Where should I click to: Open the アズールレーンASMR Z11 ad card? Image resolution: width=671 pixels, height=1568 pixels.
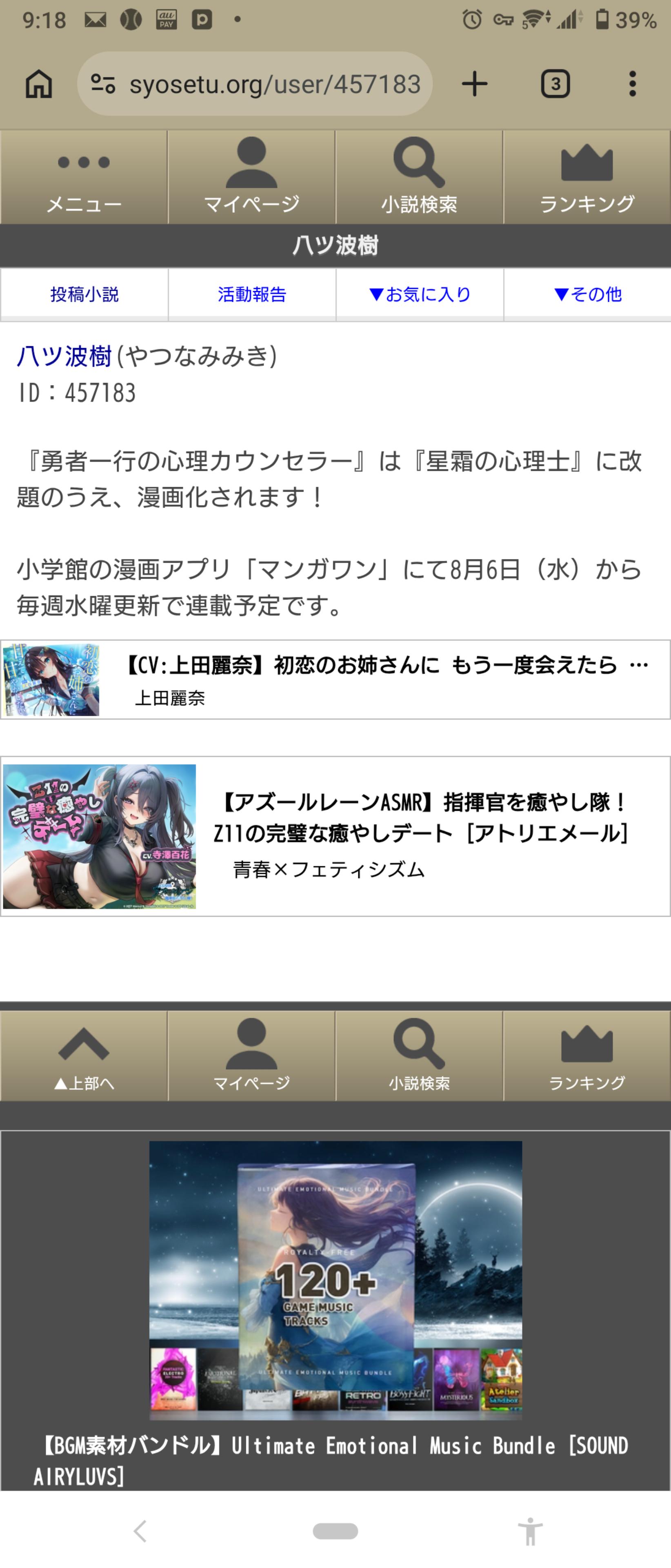coord(335,836)
